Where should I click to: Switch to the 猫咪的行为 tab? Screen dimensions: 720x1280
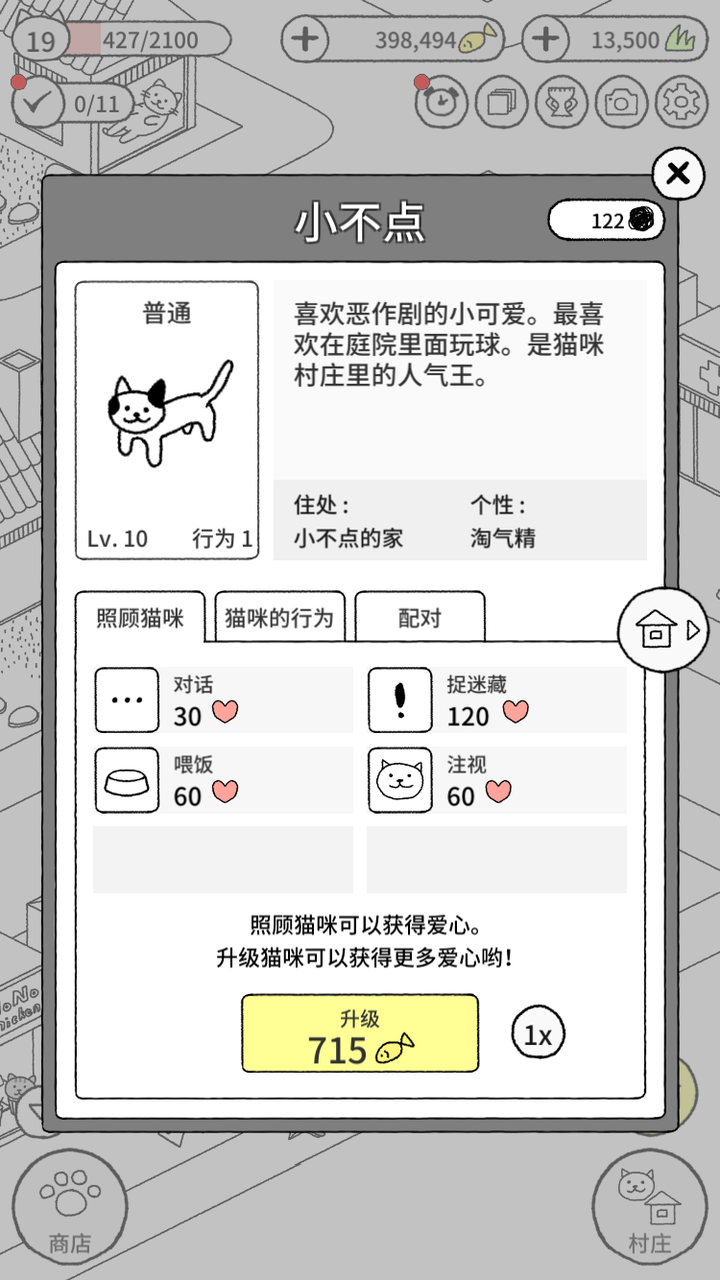click(280, 617)
